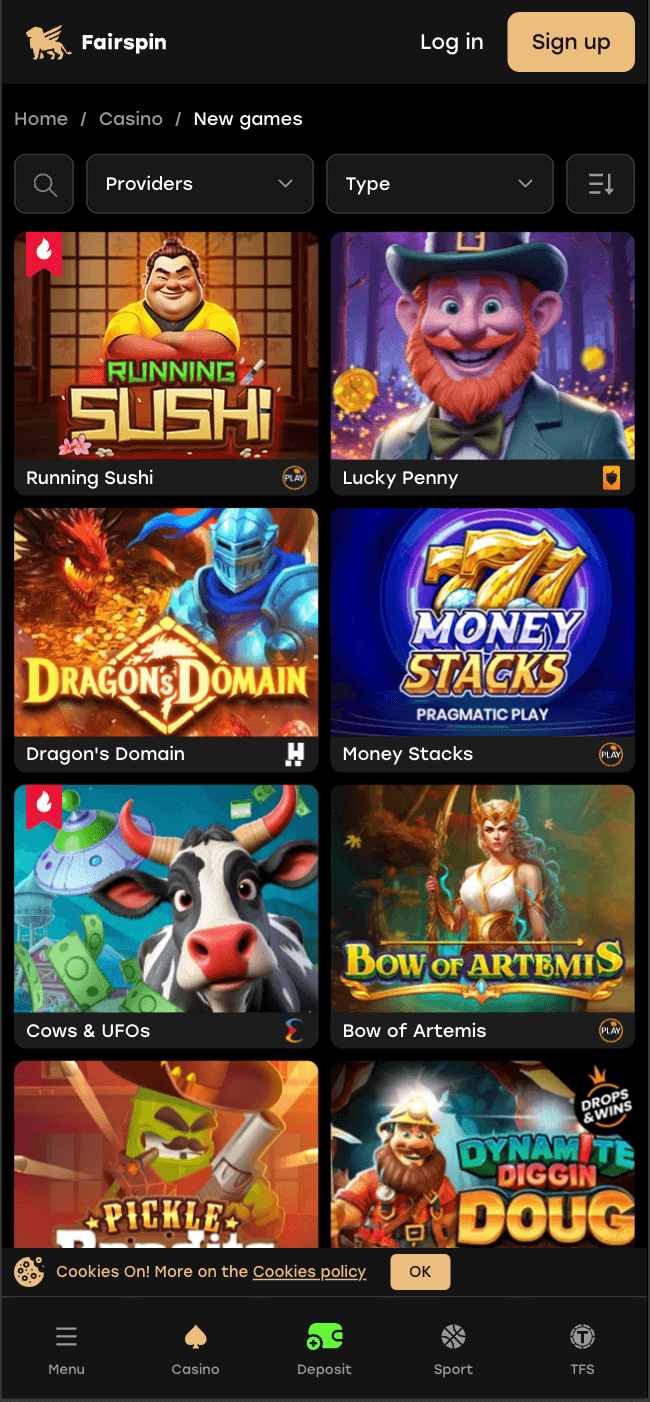The height and width of the screenshot is (1402, 650).
Task: Open the Money Stacks game
Action: pos(483,640)
